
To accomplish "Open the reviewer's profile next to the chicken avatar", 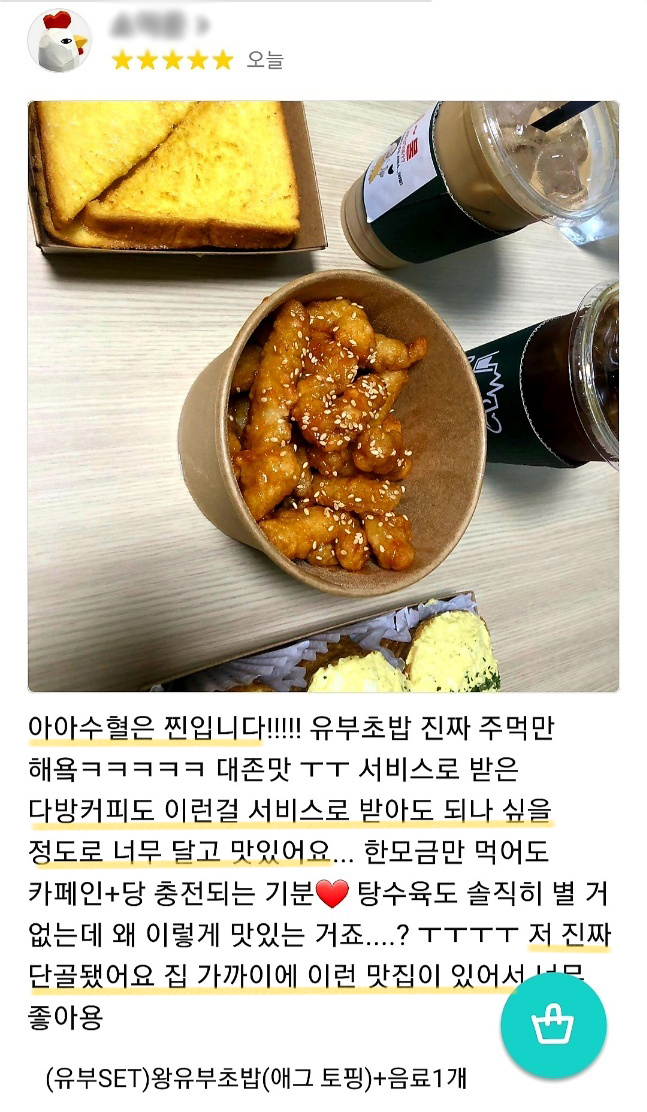I will pyautogui.click(x=162, y=24).
